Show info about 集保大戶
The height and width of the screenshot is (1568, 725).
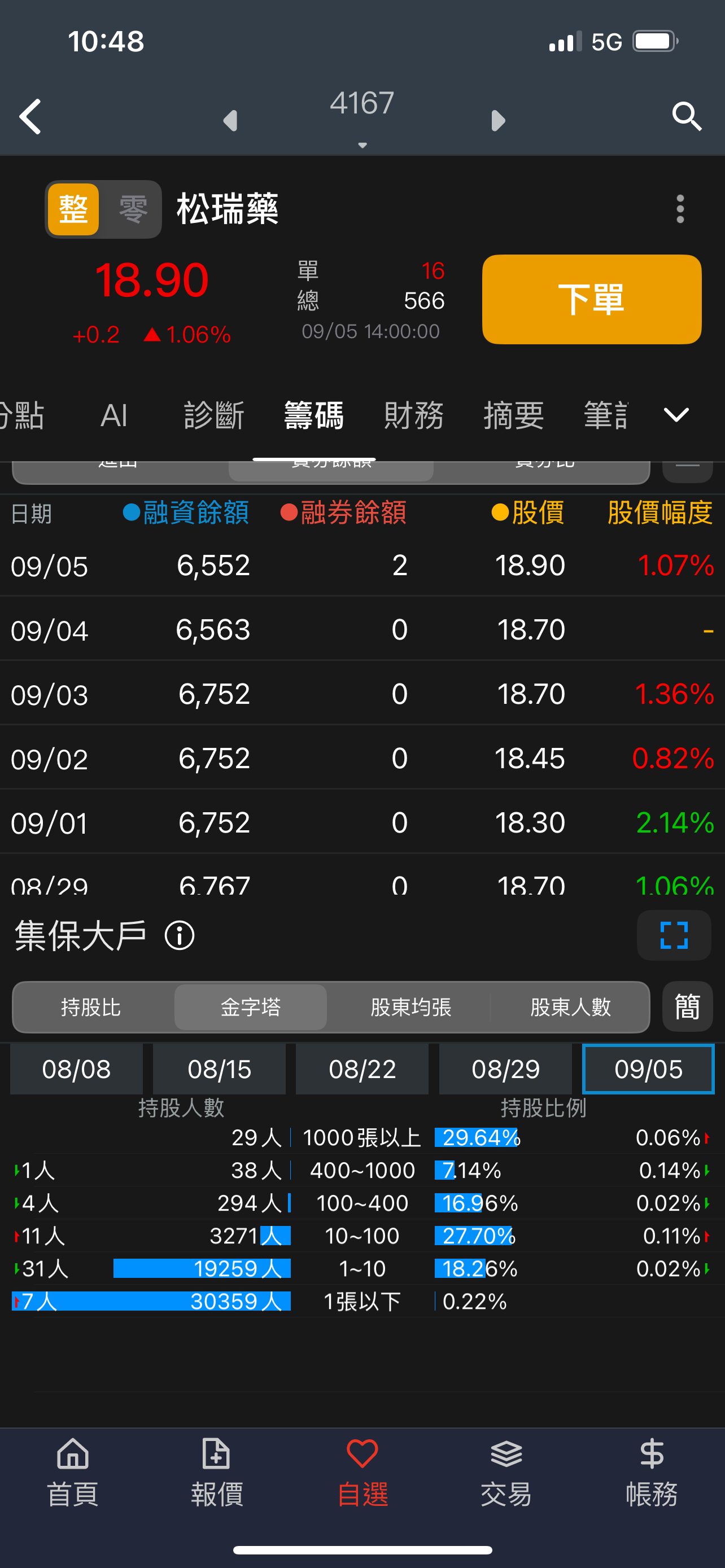[x=180, y=936]
